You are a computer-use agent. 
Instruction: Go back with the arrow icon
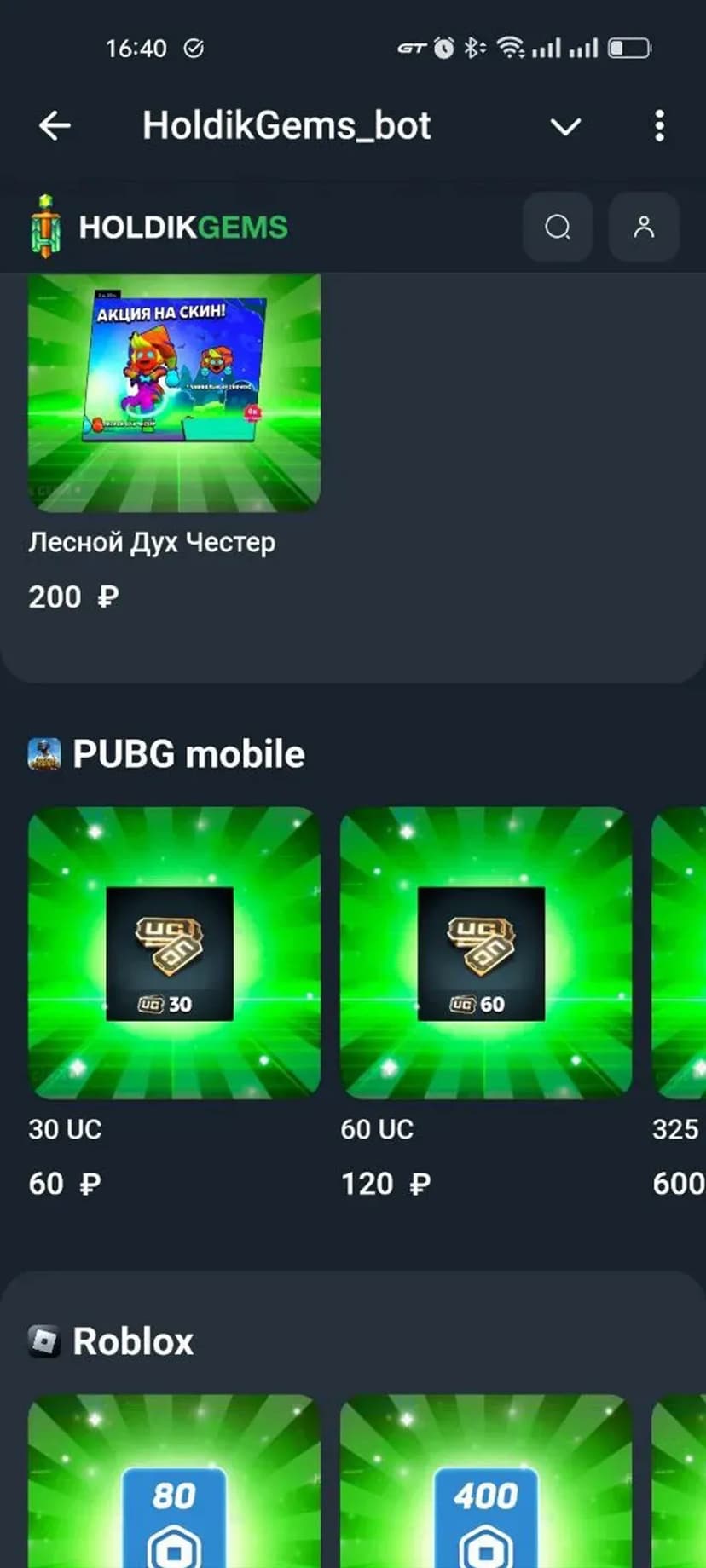click(x=55, y=126)
